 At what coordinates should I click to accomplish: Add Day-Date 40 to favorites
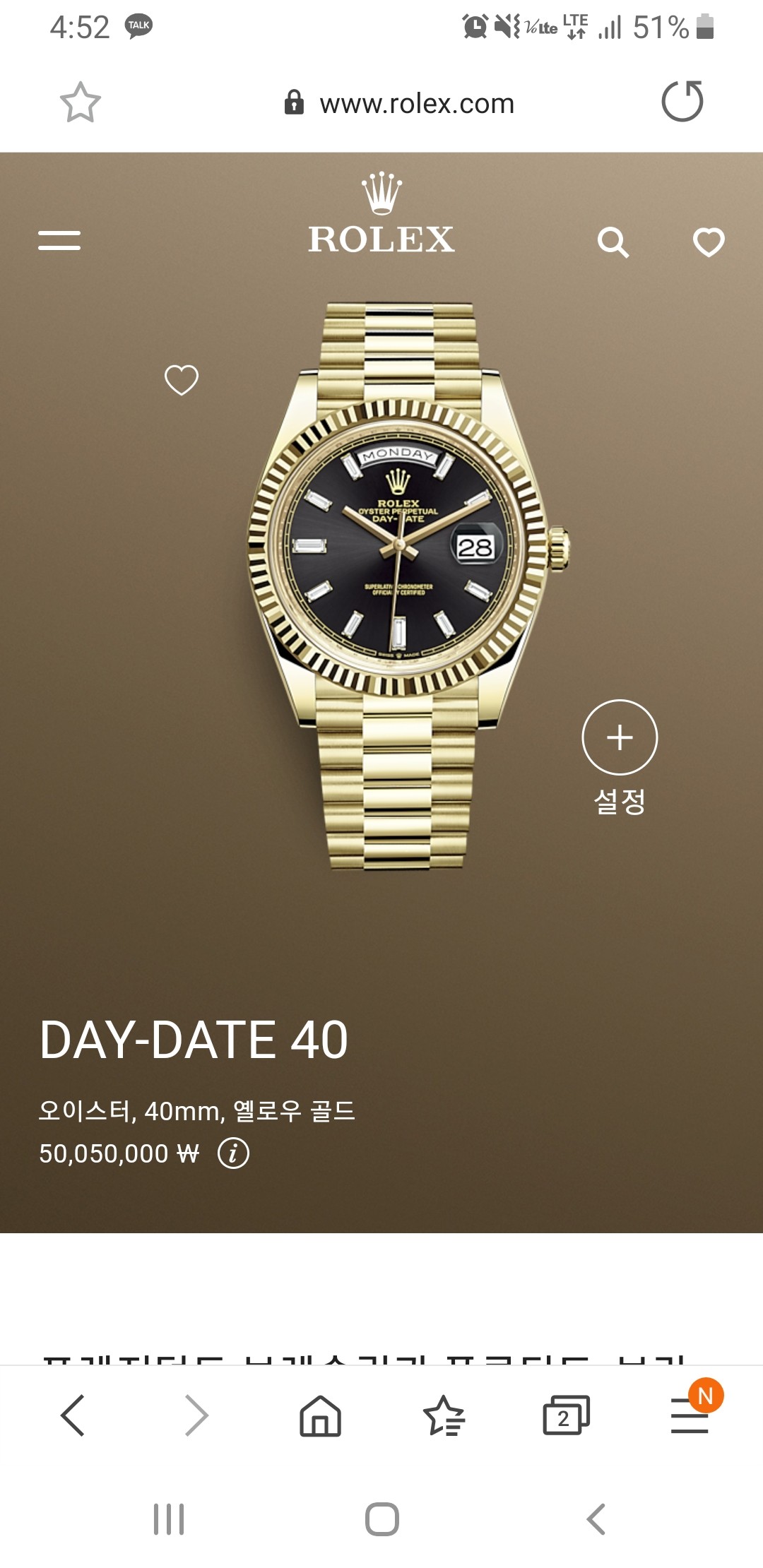182,380
